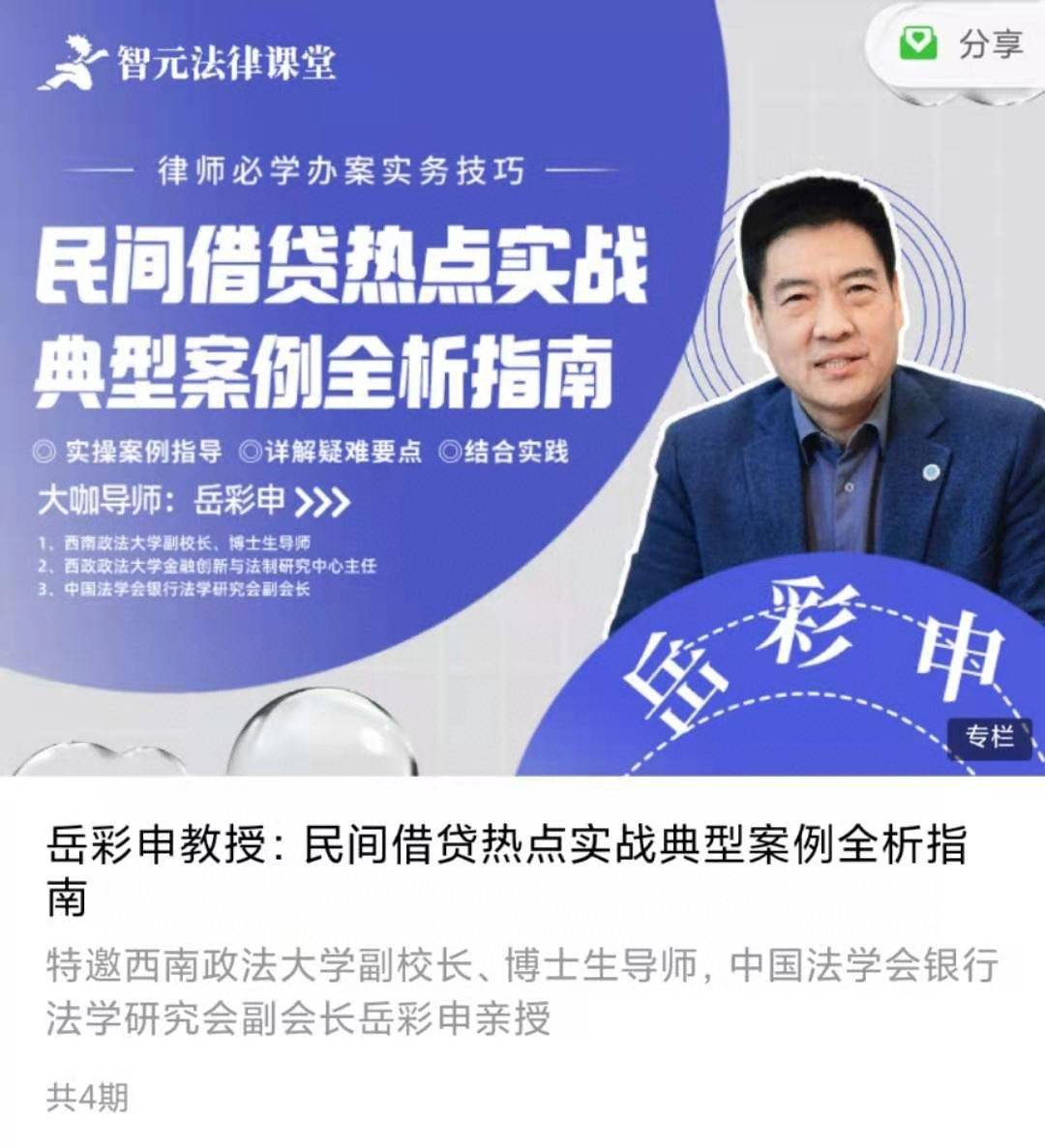Share this course via the 分享 button
This screenshot has width=1045, height=1148.
click(x=962, y=44)
